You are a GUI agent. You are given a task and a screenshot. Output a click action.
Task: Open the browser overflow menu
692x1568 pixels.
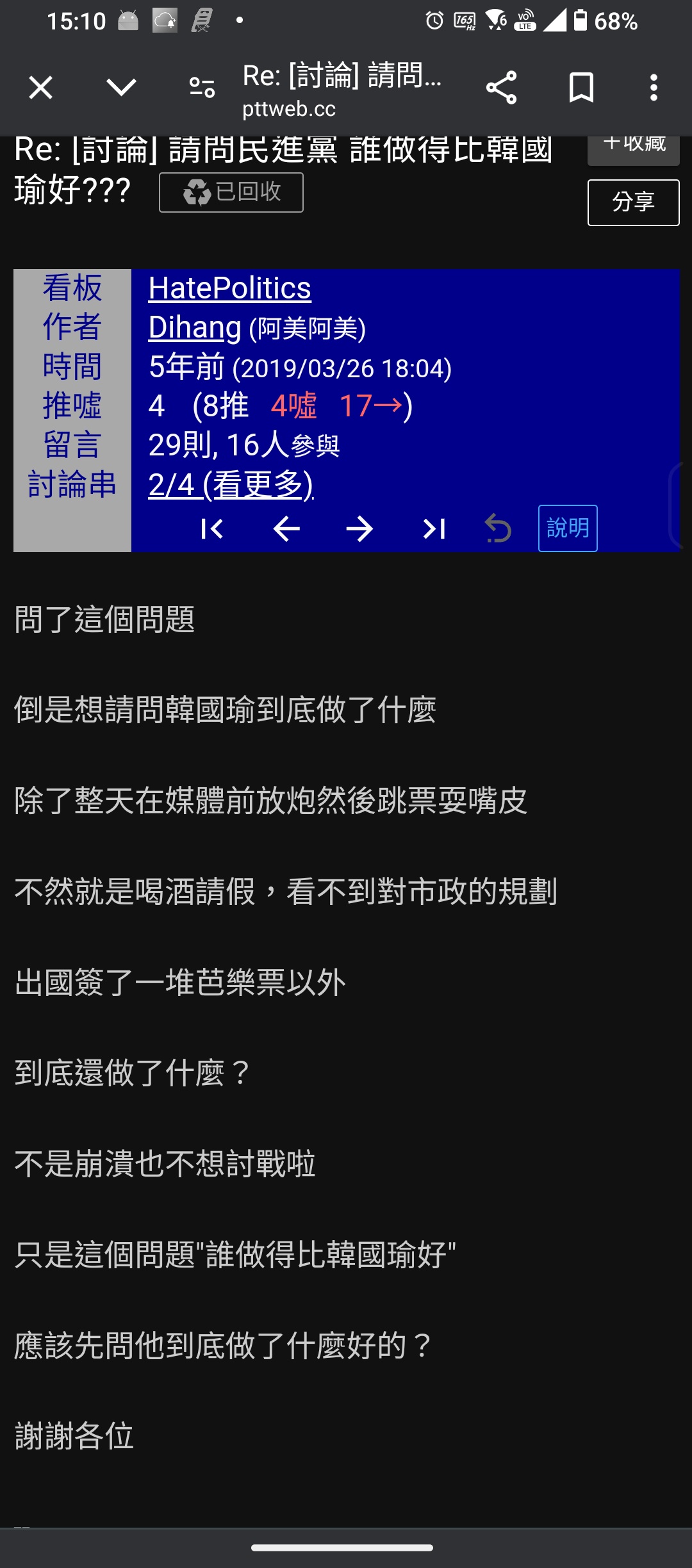coord(654,88)
